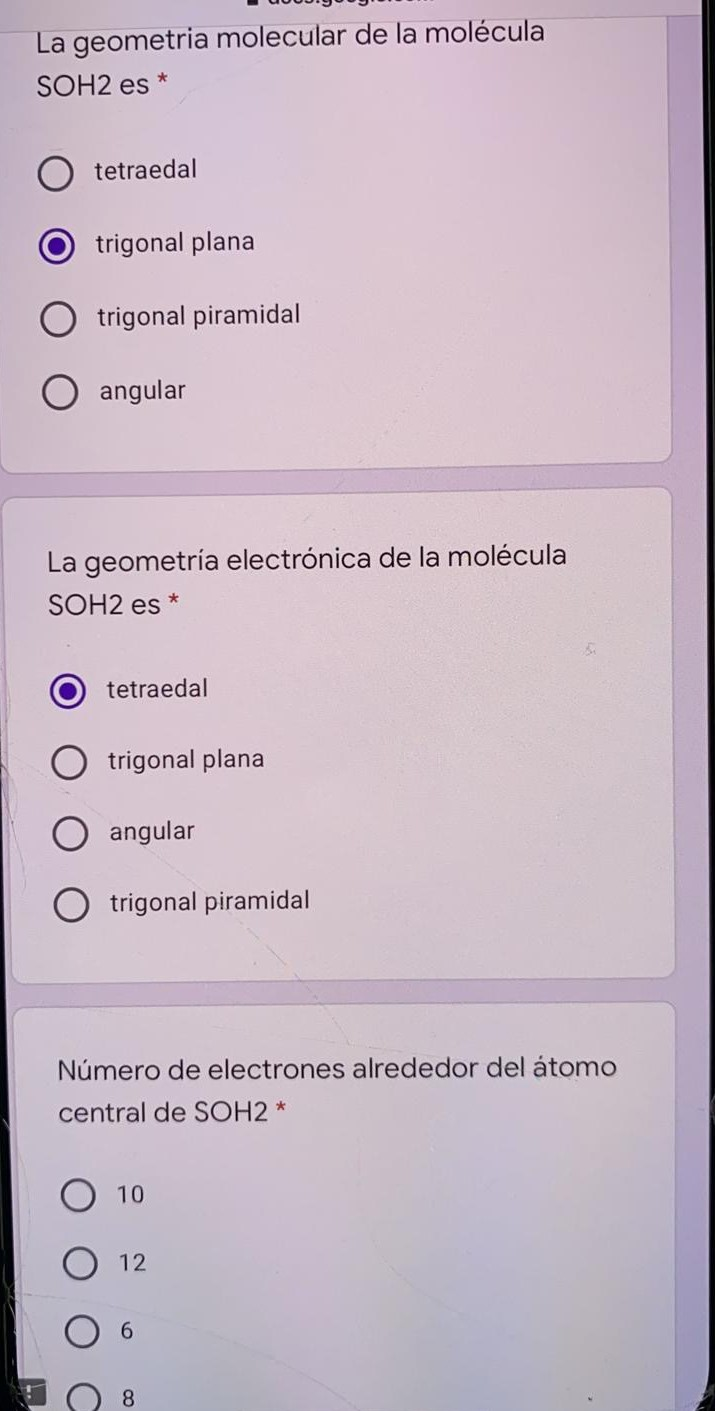The width and height of the screenshot is (715, 1411).
Task: Select 8 as the number of electrons
Action: (84, 1398)
